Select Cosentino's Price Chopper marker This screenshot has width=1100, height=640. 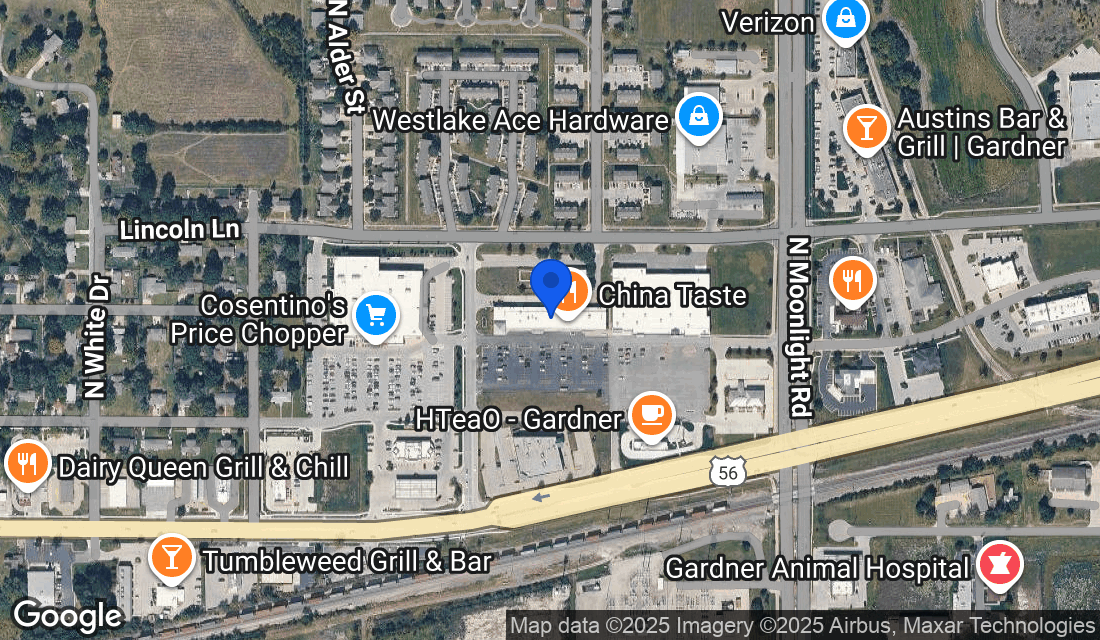[376, 316]
